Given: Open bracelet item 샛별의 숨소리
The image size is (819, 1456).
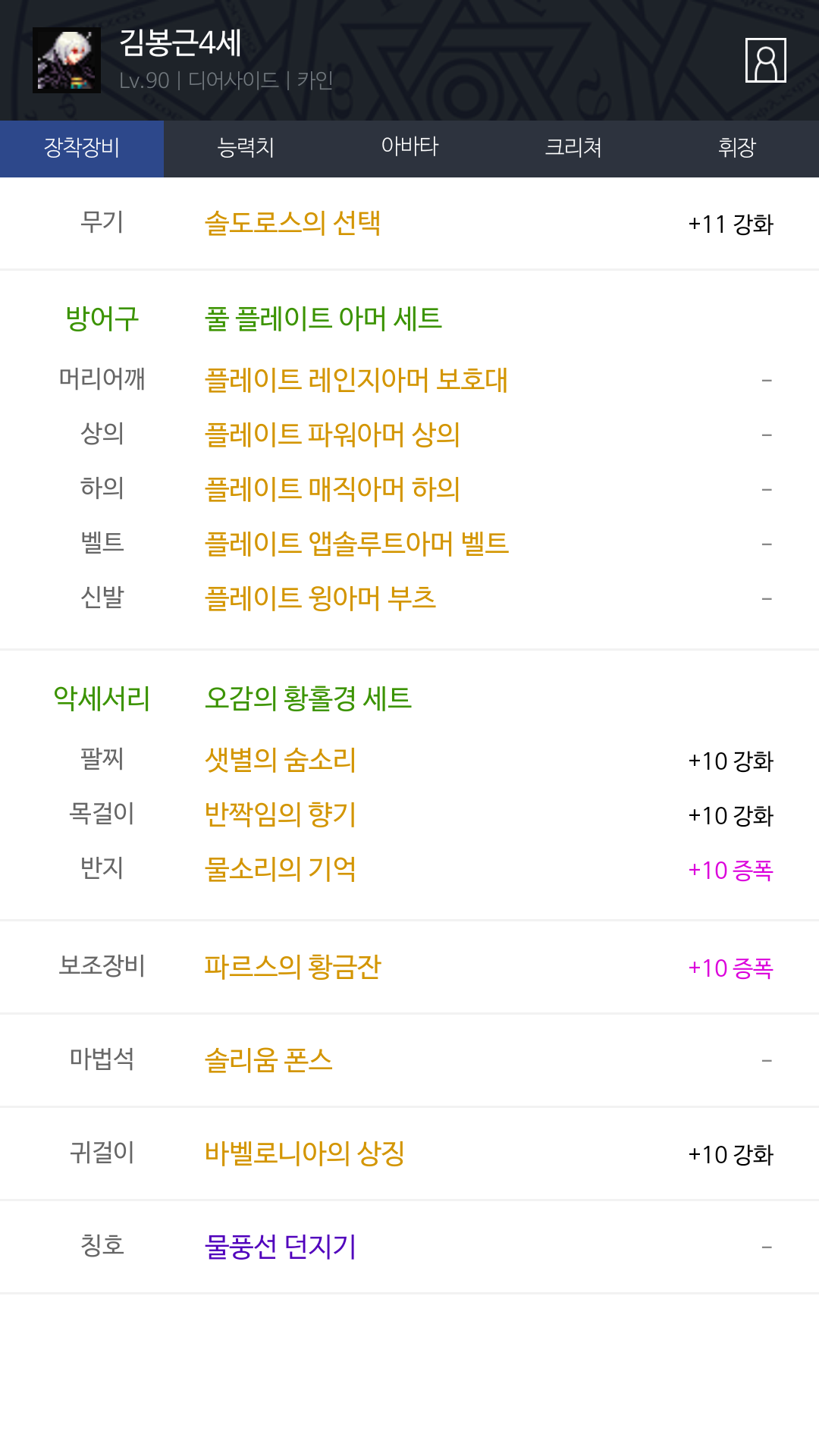Looking at the screenshot, I should tap(281, 760).
